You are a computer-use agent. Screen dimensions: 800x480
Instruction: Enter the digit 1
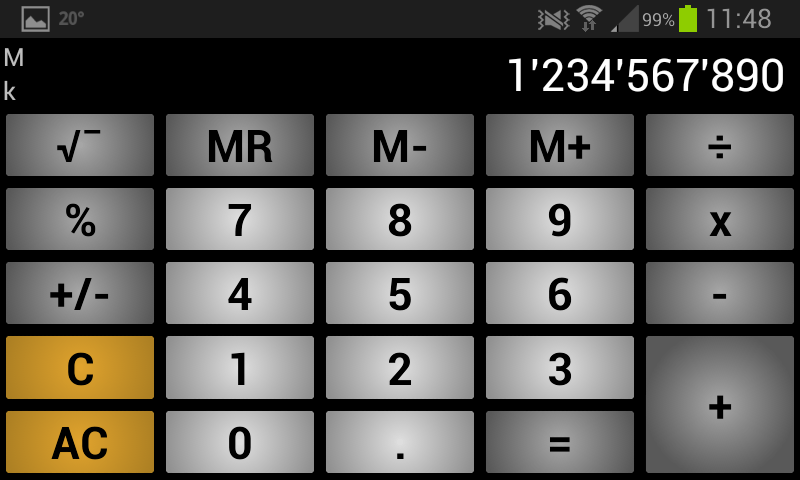click(240, 368)
